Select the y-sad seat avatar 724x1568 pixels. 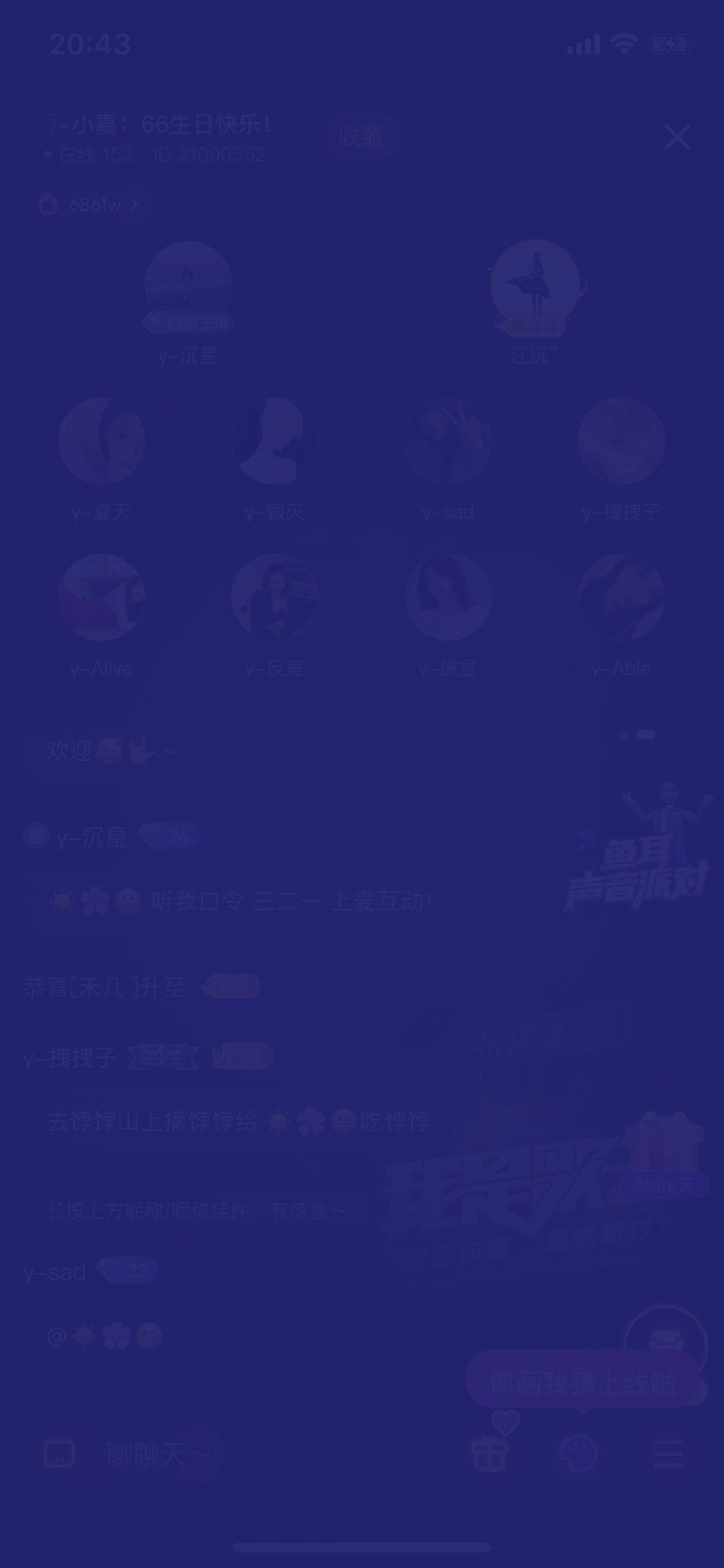coord(448,441)
